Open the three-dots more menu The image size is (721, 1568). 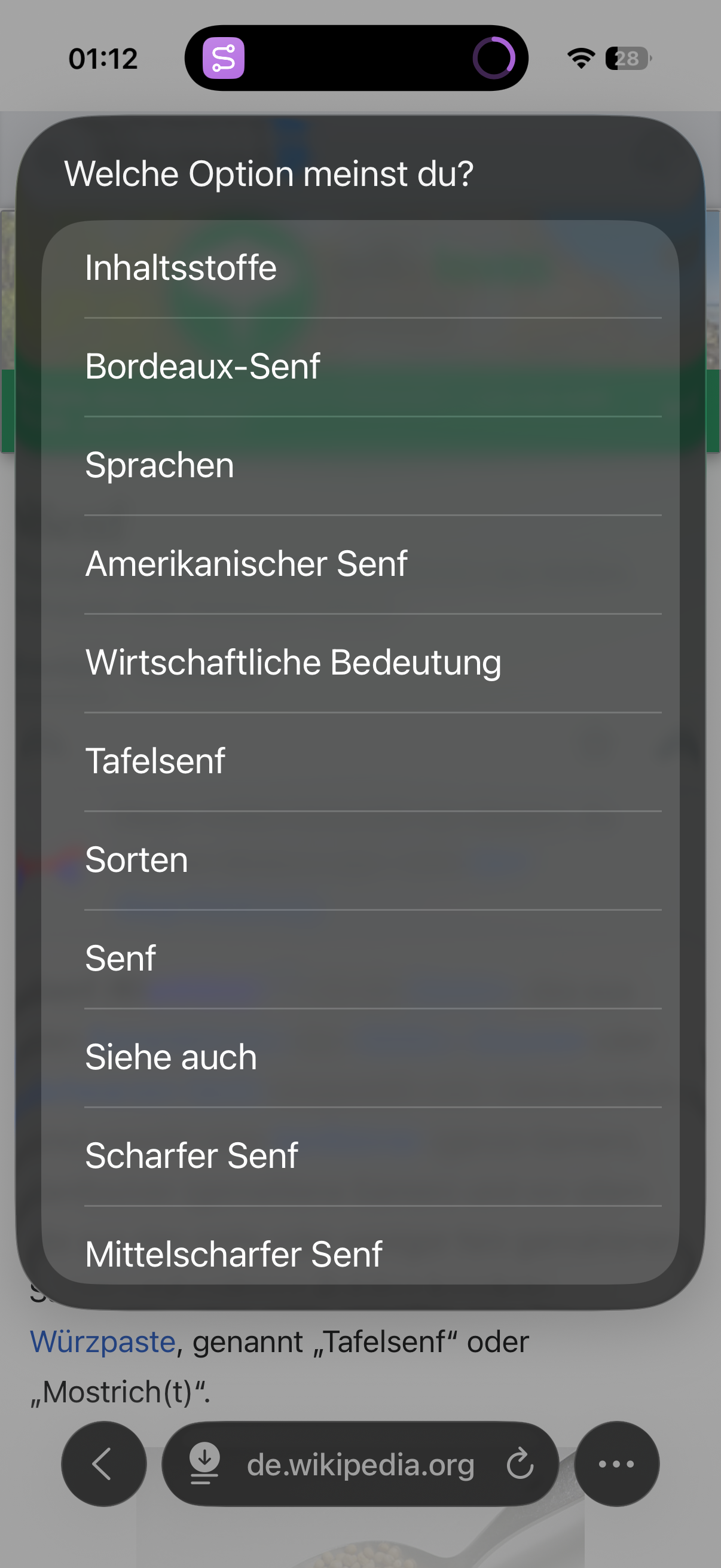[x=616, y=1464]
